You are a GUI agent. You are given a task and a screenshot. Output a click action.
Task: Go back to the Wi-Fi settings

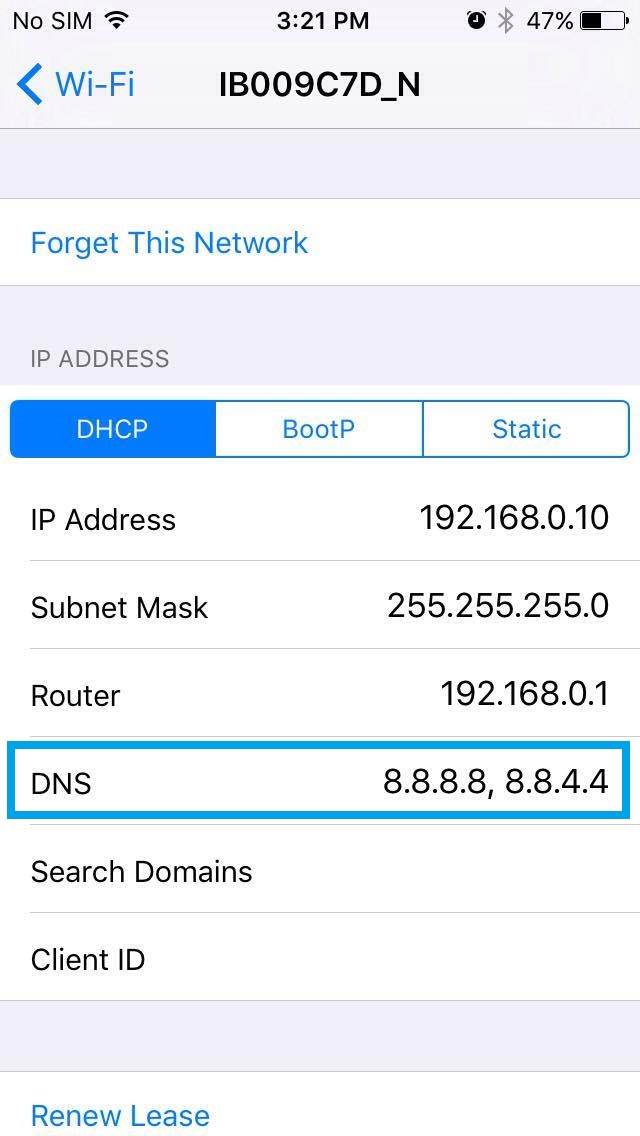tap(75, 85)
